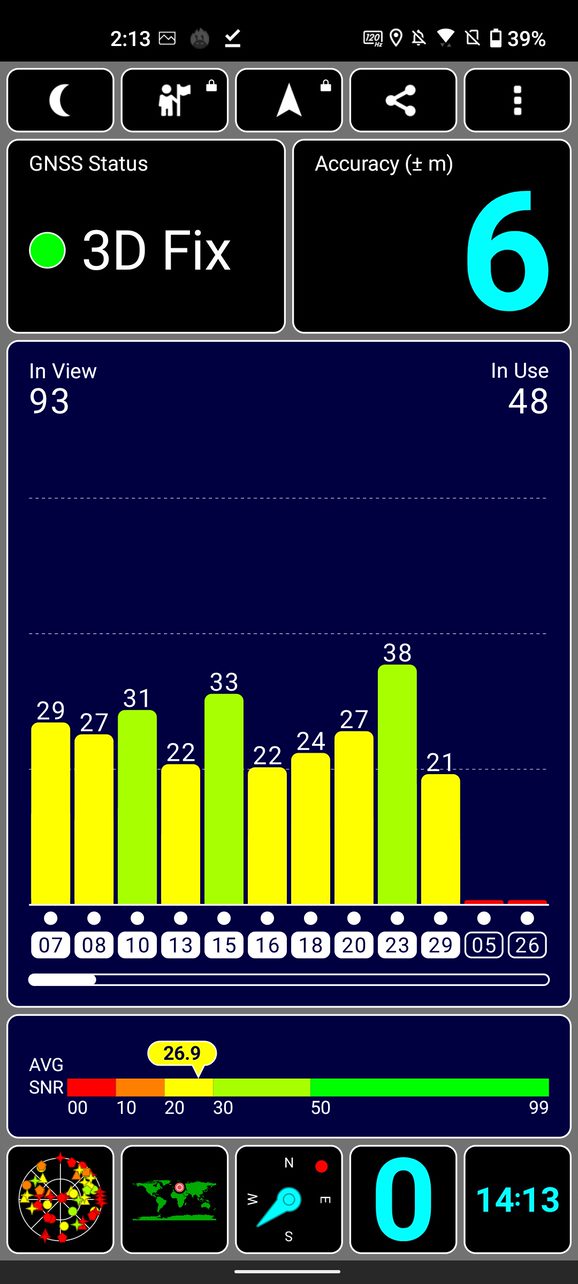The width and height of the screenshot is (578, 1284).
Task: Open the time tile showing 14:13
Action: click(x=517, y=1199)
